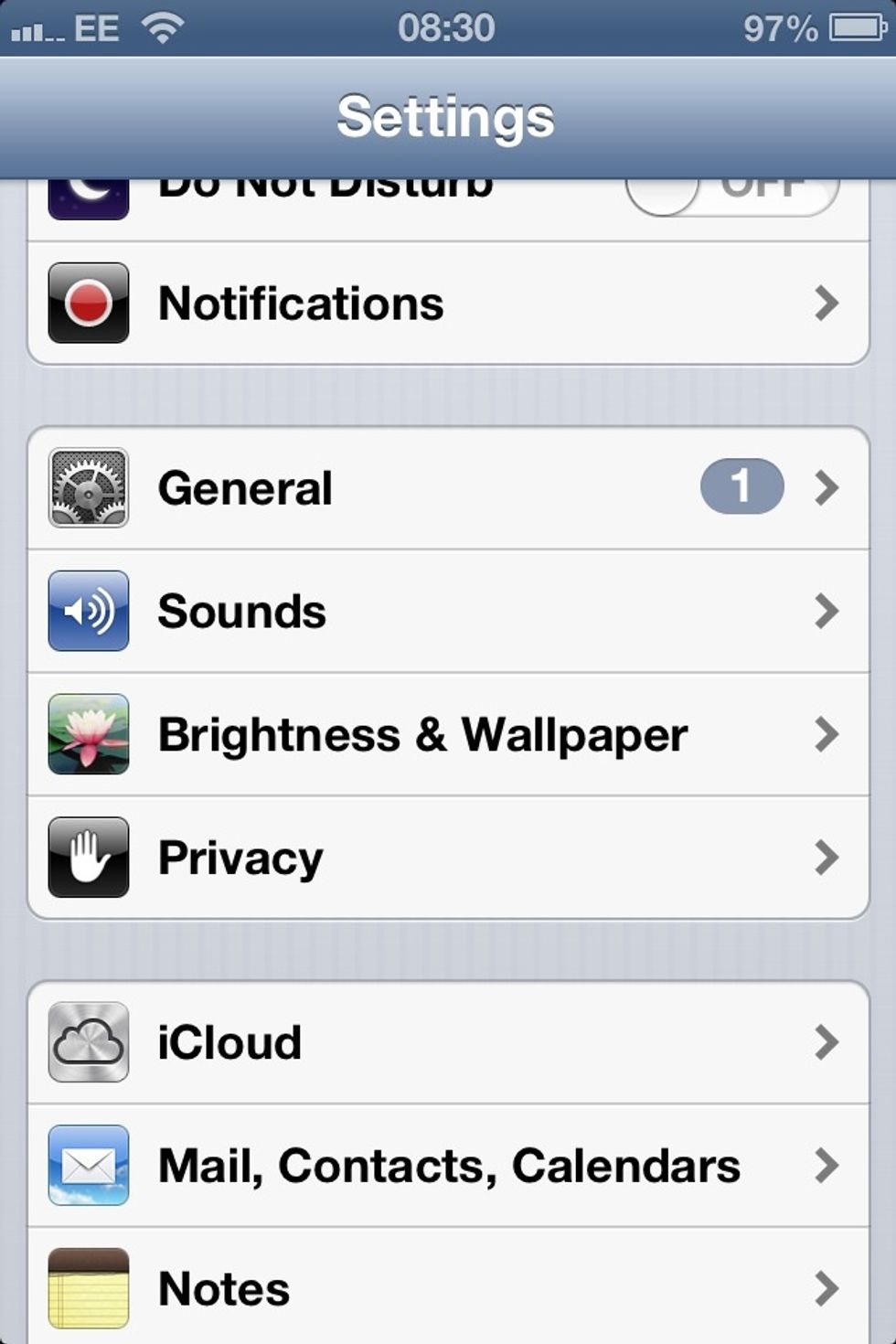Tap the Privacy hand icon
896x1344 pixels.
pyautogui.click(x=88, y=856)
